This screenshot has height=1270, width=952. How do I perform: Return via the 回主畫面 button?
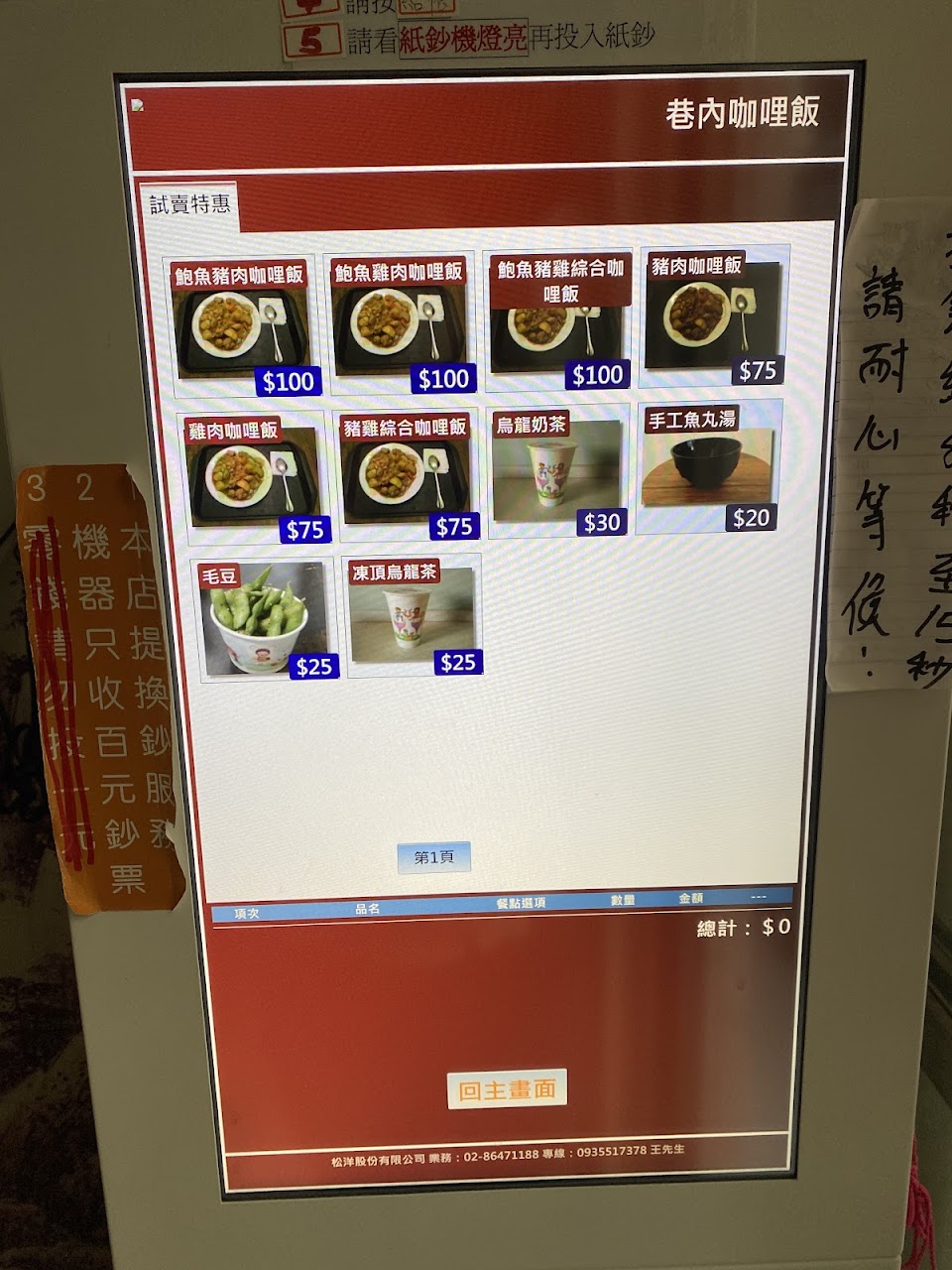click(507, 1089)
